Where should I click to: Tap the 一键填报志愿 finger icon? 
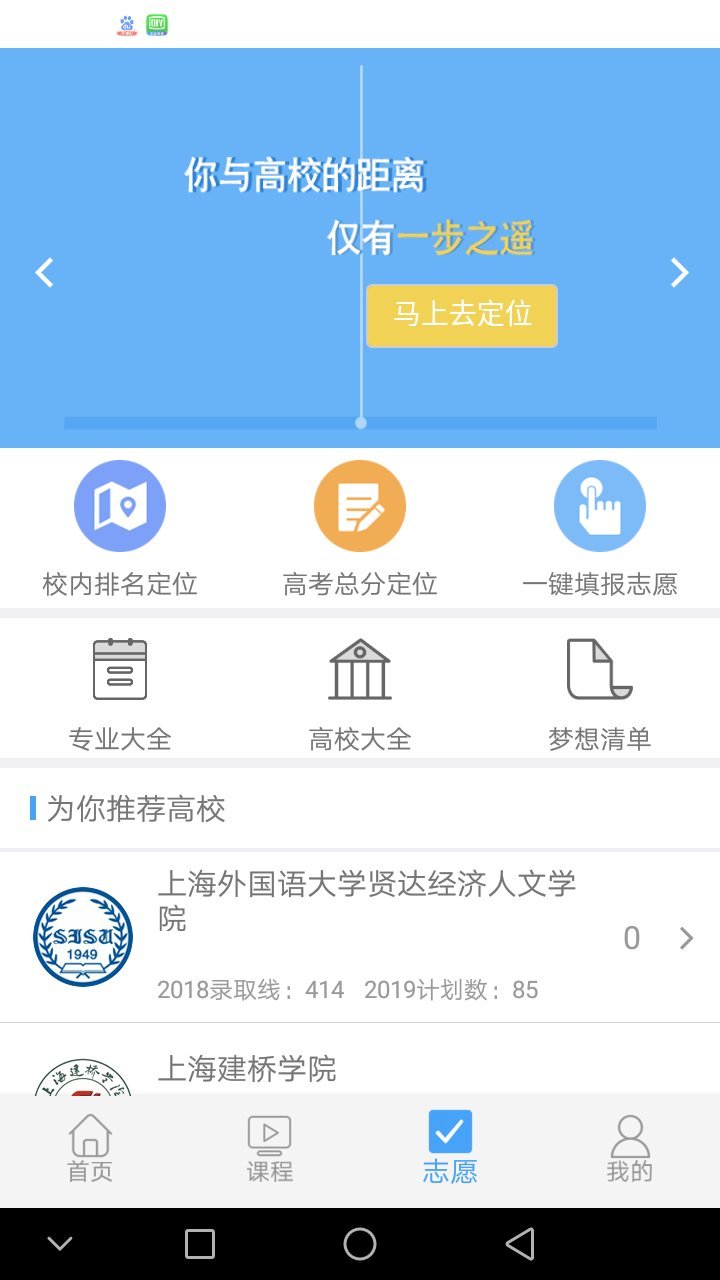pos(600,505)
